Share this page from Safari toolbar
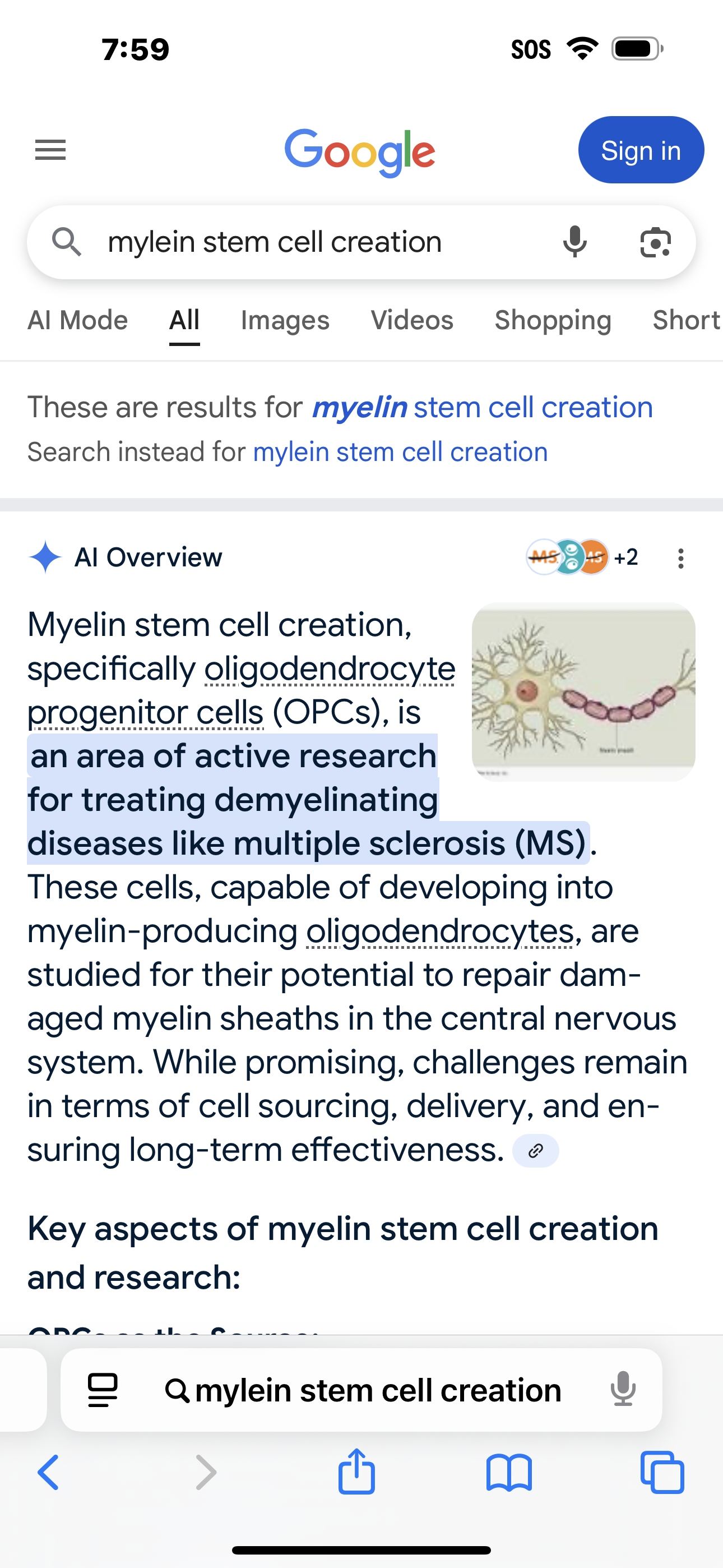 click(x=356, y=1472)
